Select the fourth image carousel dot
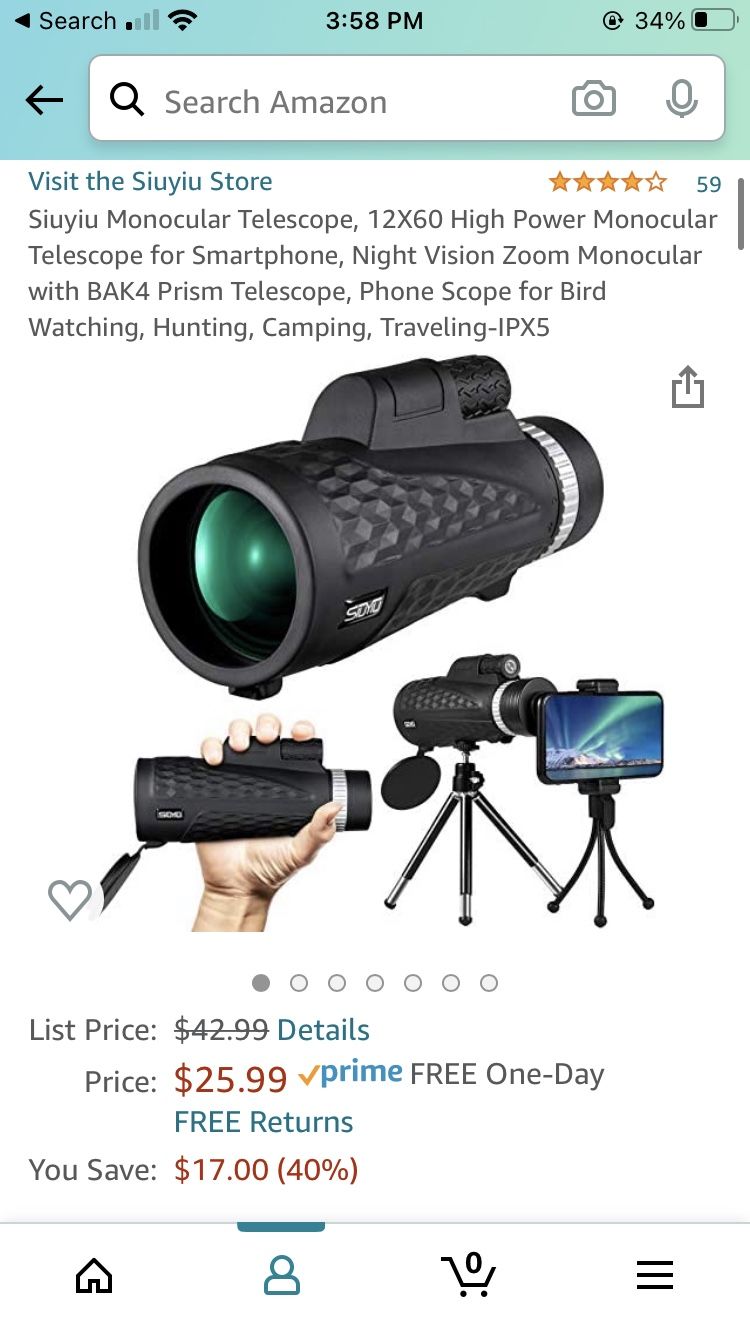Screen dimensions: 750x1334 click(375, 983)
